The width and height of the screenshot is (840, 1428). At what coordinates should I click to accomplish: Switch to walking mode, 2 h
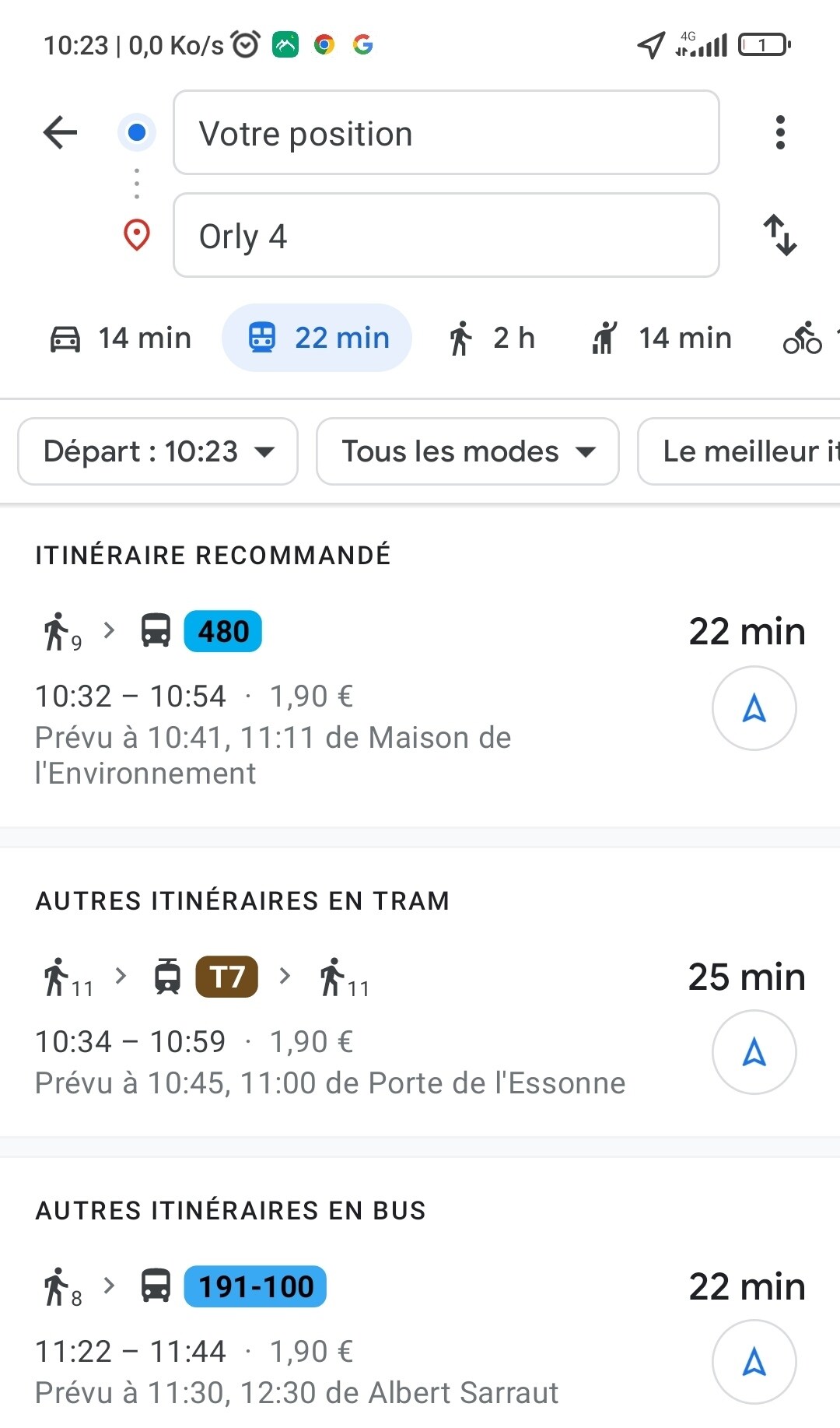click(492, 338)
